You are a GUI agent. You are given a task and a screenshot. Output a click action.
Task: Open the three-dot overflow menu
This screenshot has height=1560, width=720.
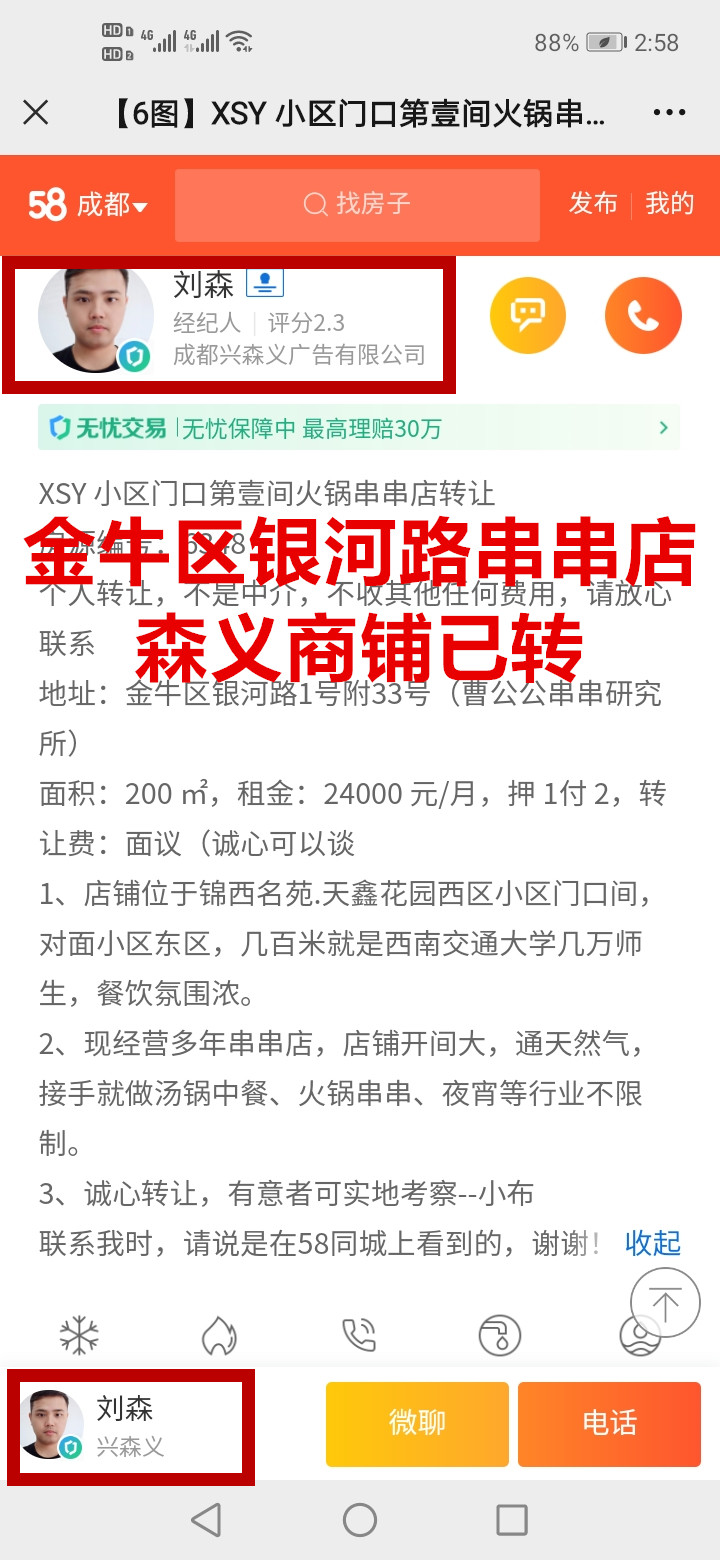click(x=669, y=113)
